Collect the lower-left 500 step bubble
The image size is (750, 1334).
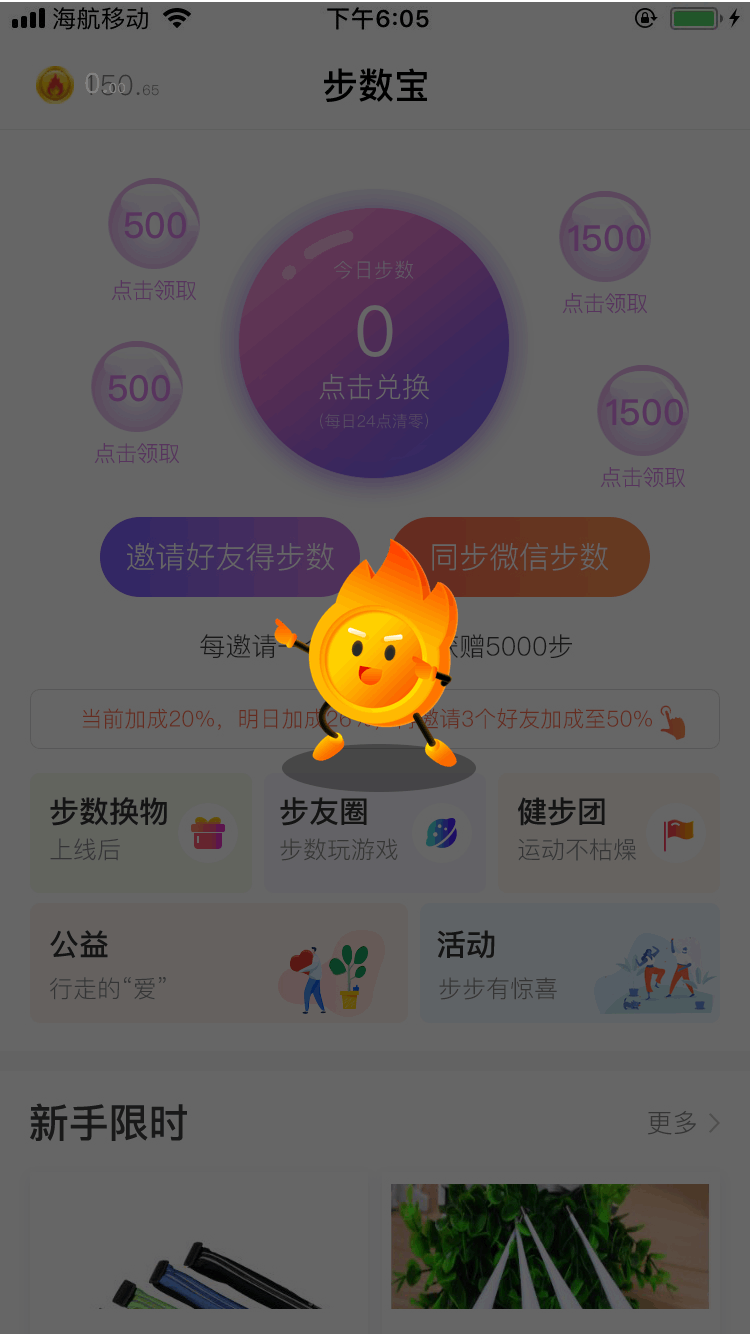[x=137, y=387]
